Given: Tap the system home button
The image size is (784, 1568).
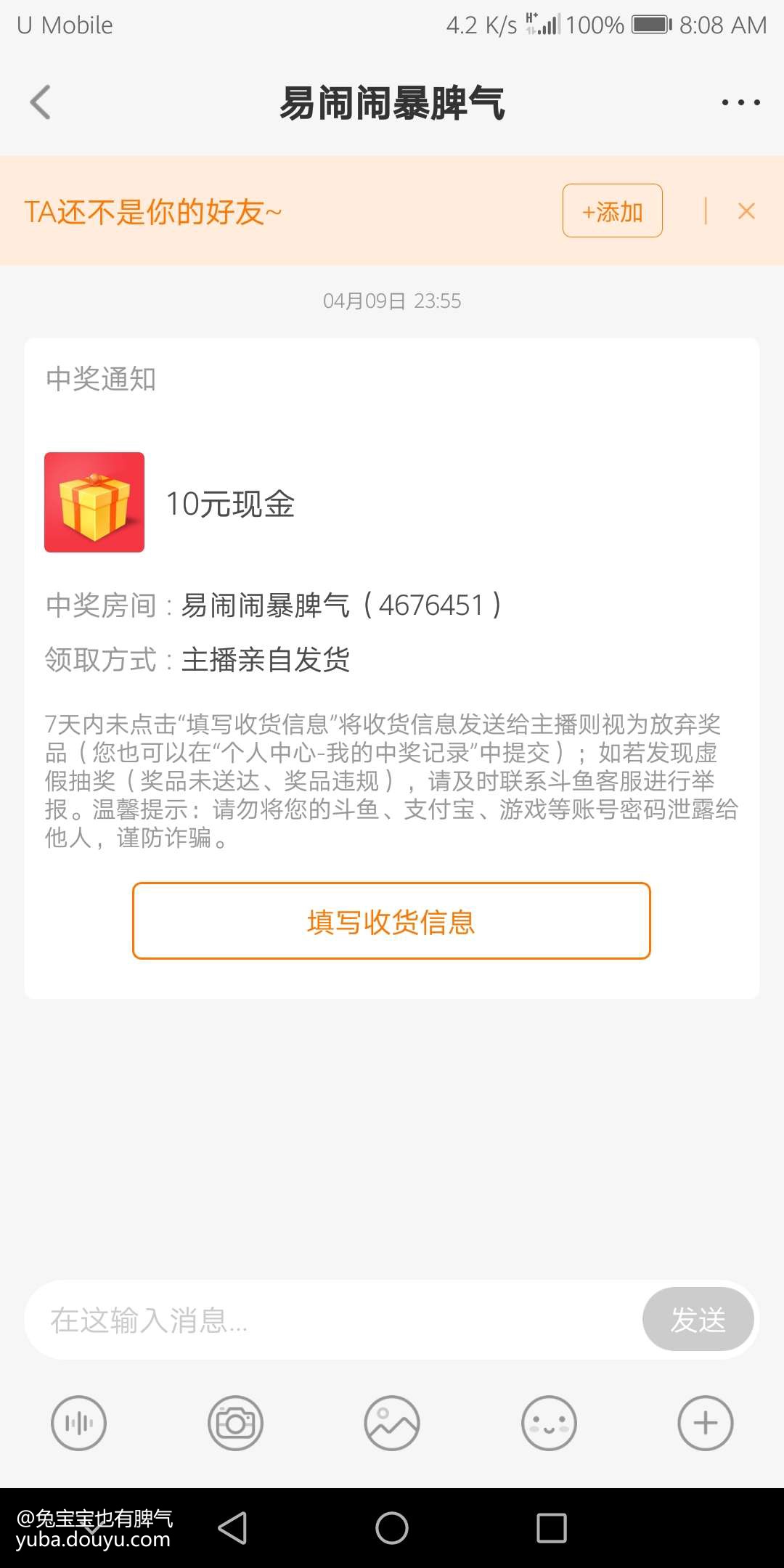Looking at the screenshot, I should pyautogui.click(x=392, y=1528).
